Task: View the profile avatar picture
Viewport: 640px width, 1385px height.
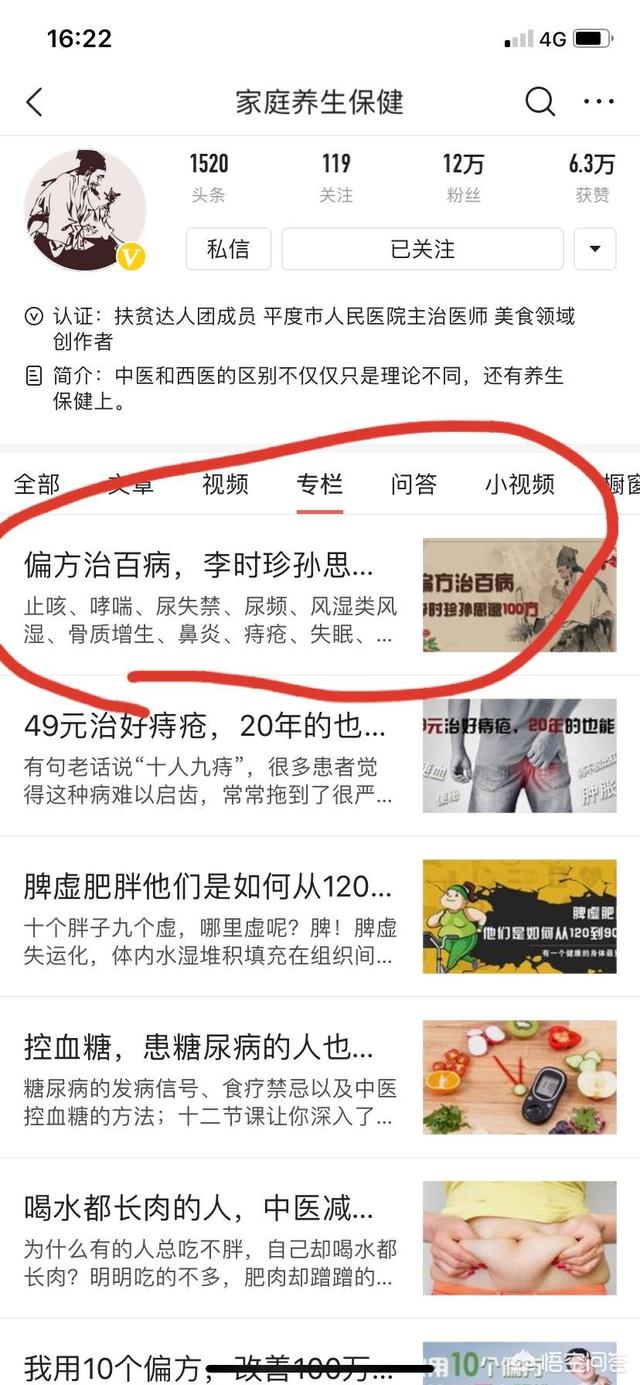Action: pos(85,211)
